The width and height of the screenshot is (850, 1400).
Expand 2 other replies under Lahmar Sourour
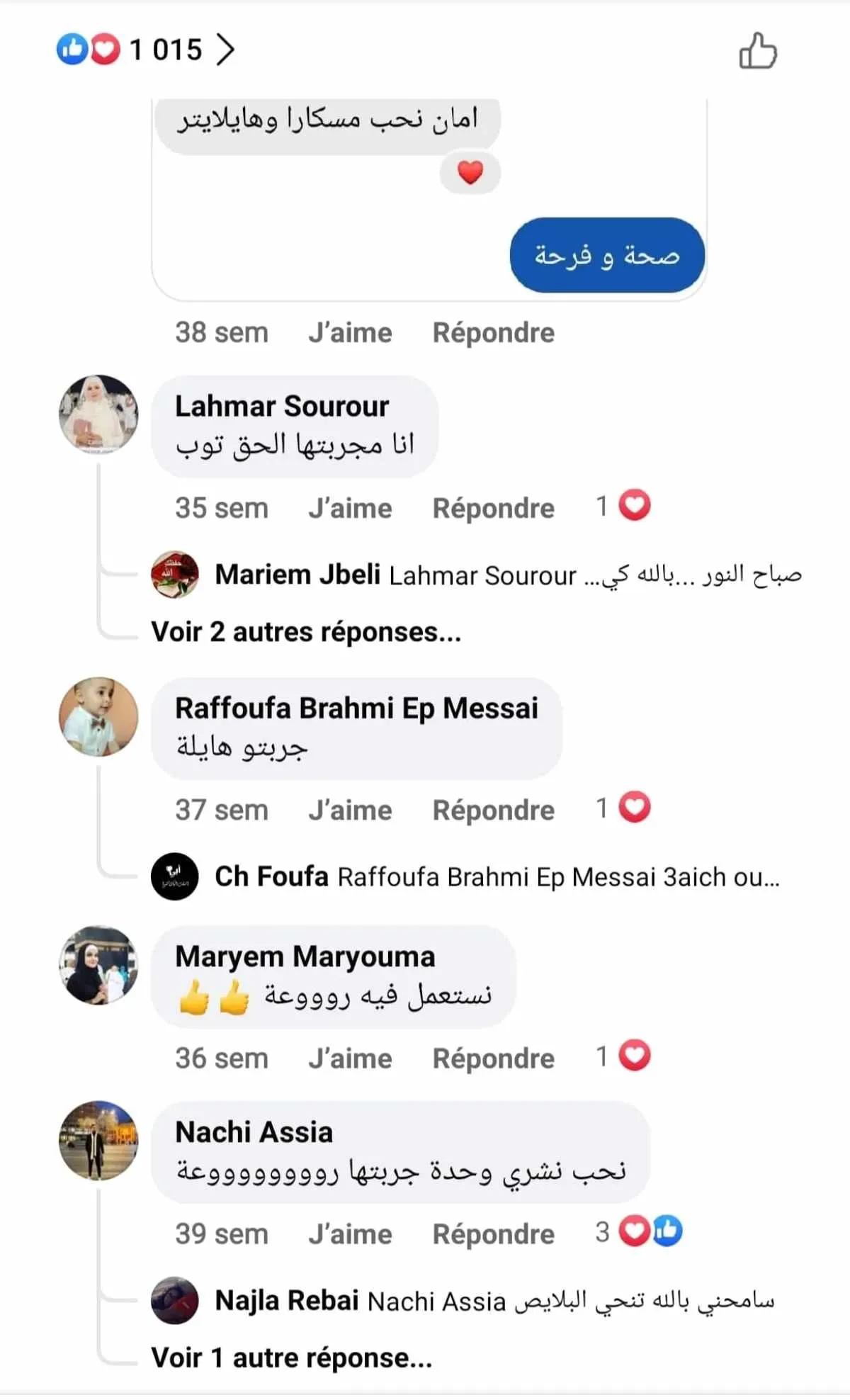(x=306, y=632)
